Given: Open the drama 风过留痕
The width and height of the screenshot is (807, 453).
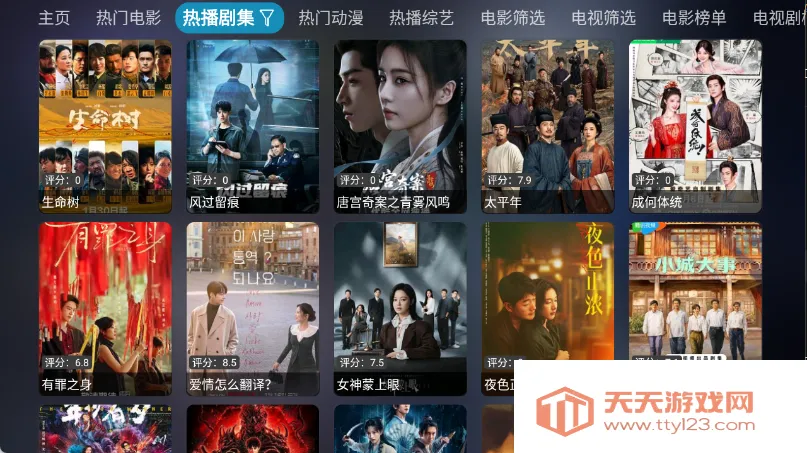Looking at the screenshot, I should (252, 125).
